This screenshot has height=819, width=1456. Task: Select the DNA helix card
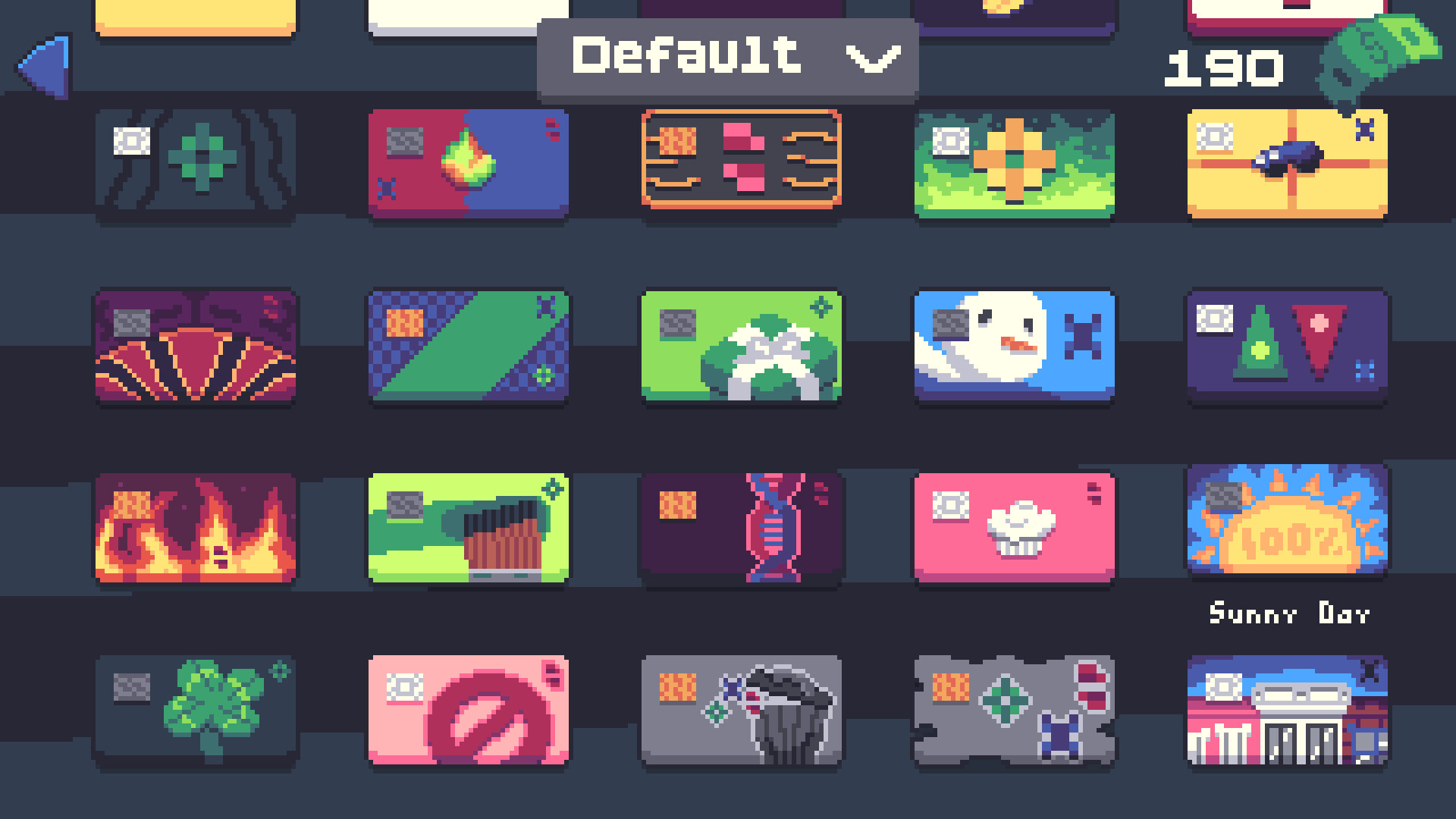[742, 528]
